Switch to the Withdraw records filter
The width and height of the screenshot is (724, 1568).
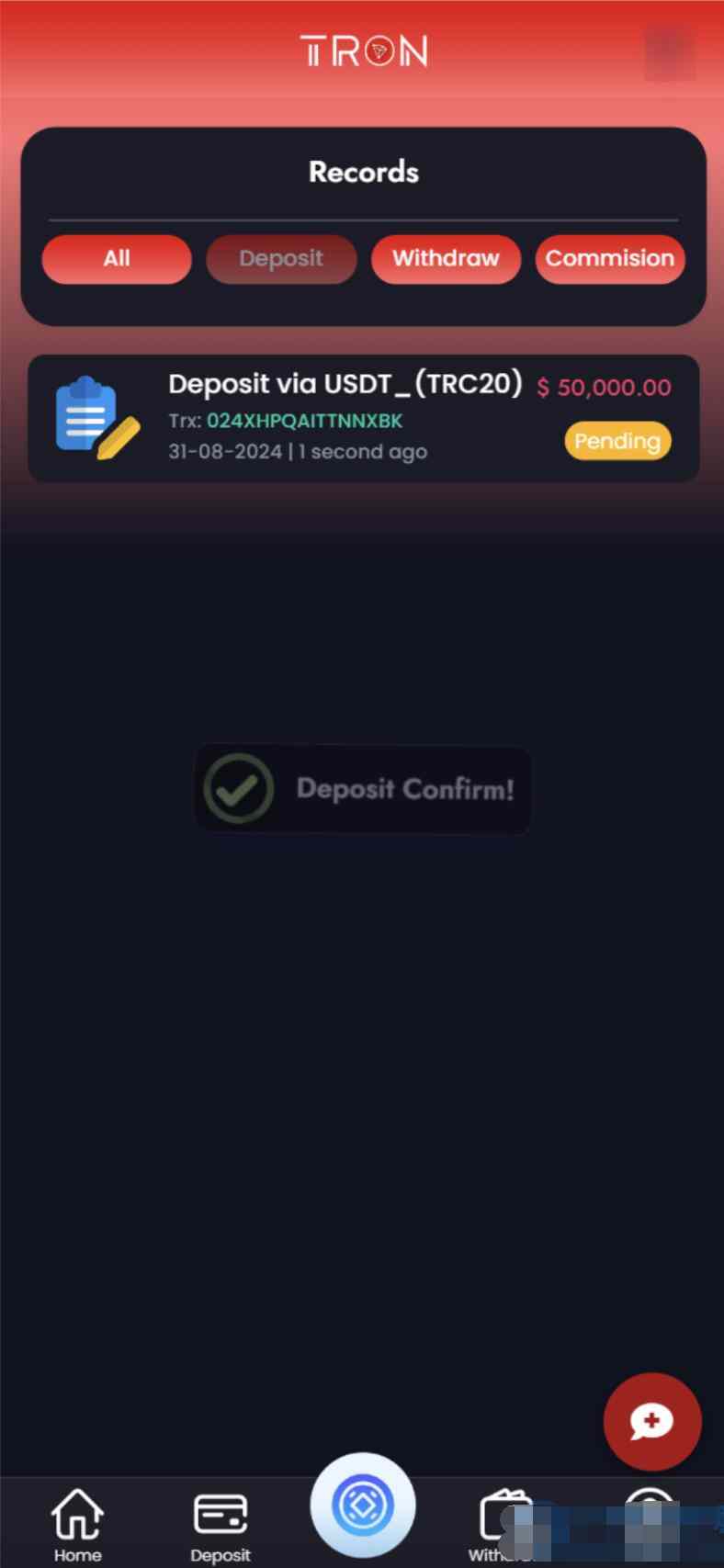pyautogui.click(x=446, y=259)
